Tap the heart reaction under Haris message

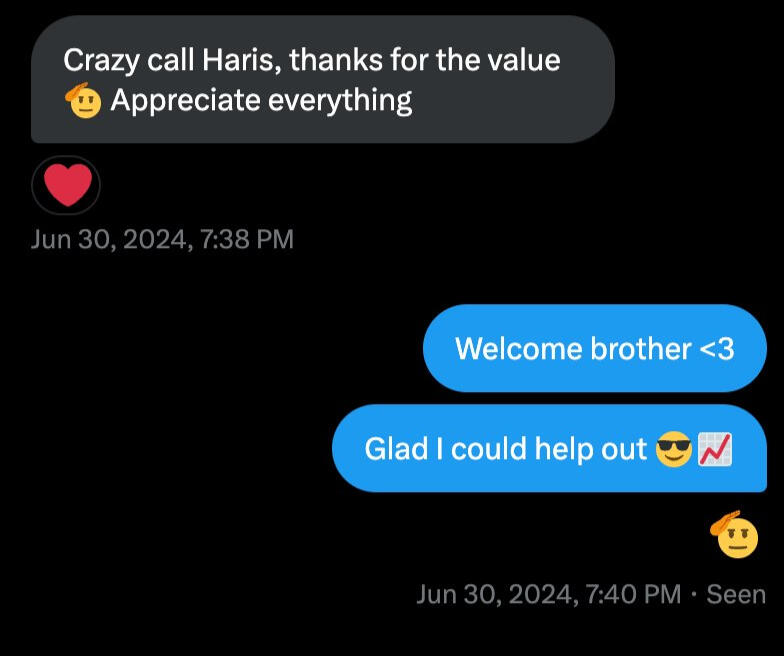point(66,185)
